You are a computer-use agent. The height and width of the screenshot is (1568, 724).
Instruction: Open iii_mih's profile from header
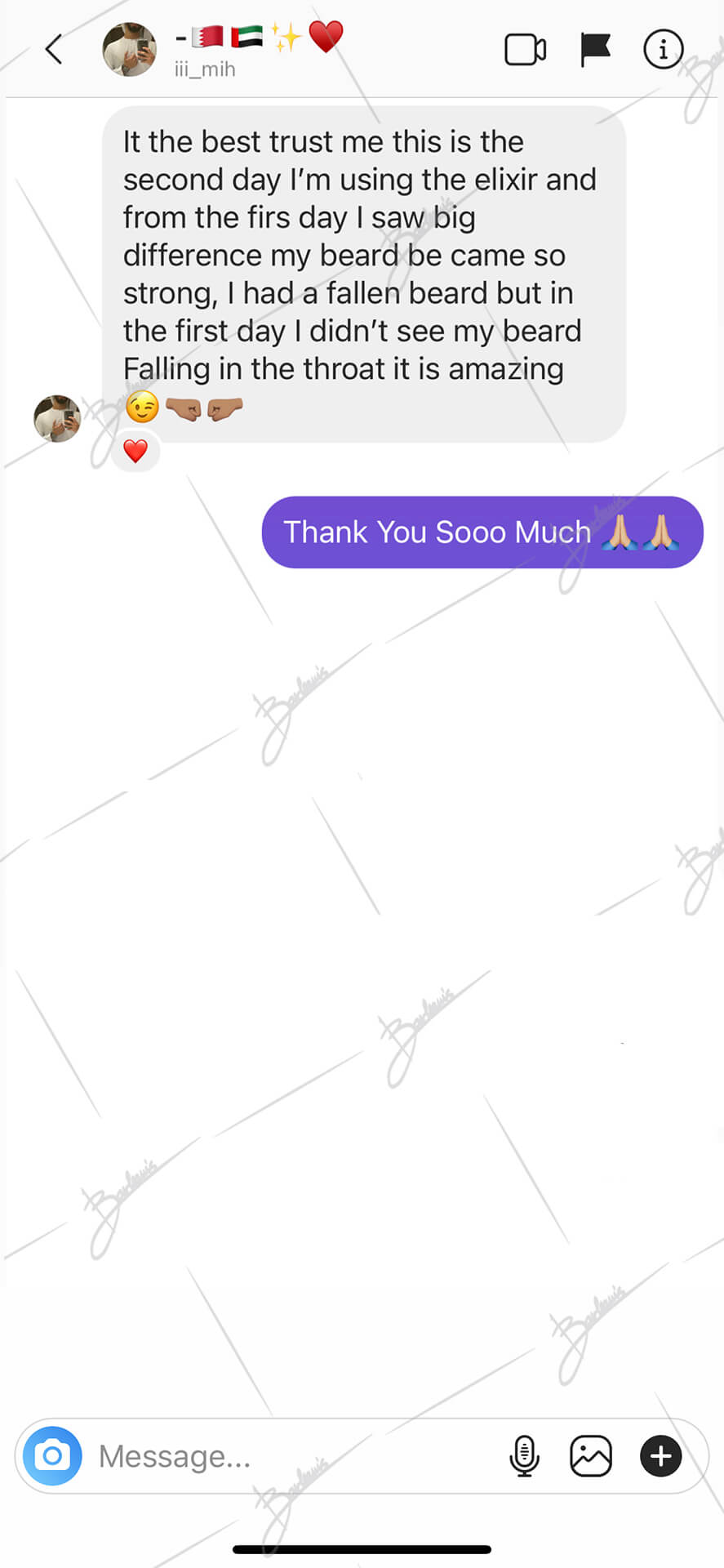[x=130, y=49]
